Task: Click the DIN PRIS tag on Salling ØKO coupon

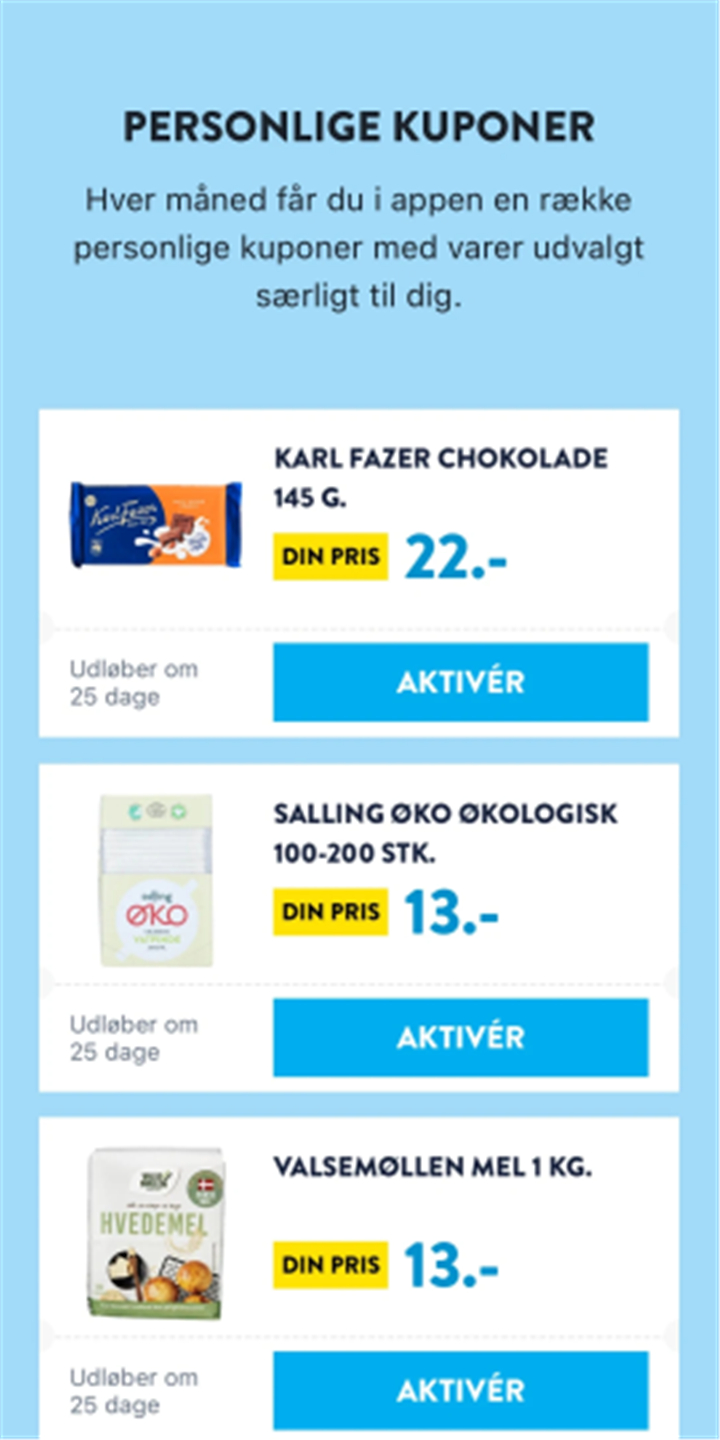Action: [330, 911]
